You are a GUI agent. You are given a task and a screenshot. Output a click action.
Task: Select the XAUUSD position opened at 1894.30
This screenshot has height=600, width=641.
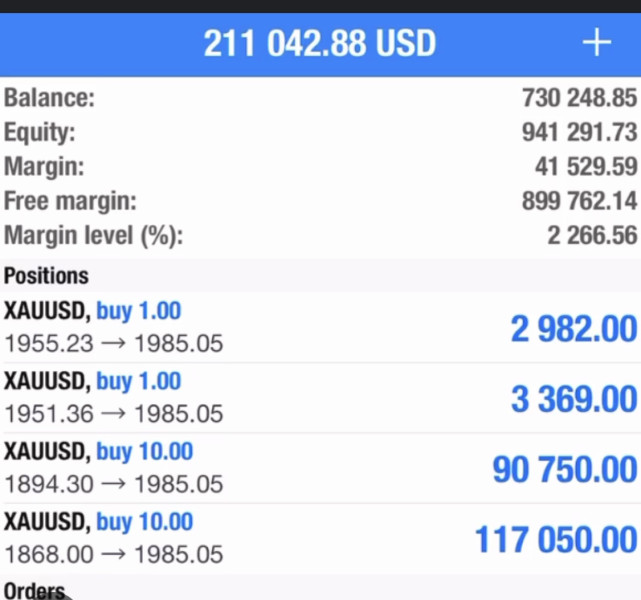[320, 468]
